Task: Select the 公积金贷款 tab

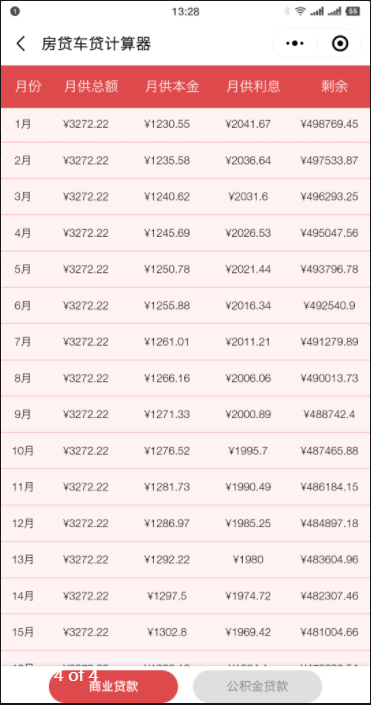Action: tap(257, 686)
